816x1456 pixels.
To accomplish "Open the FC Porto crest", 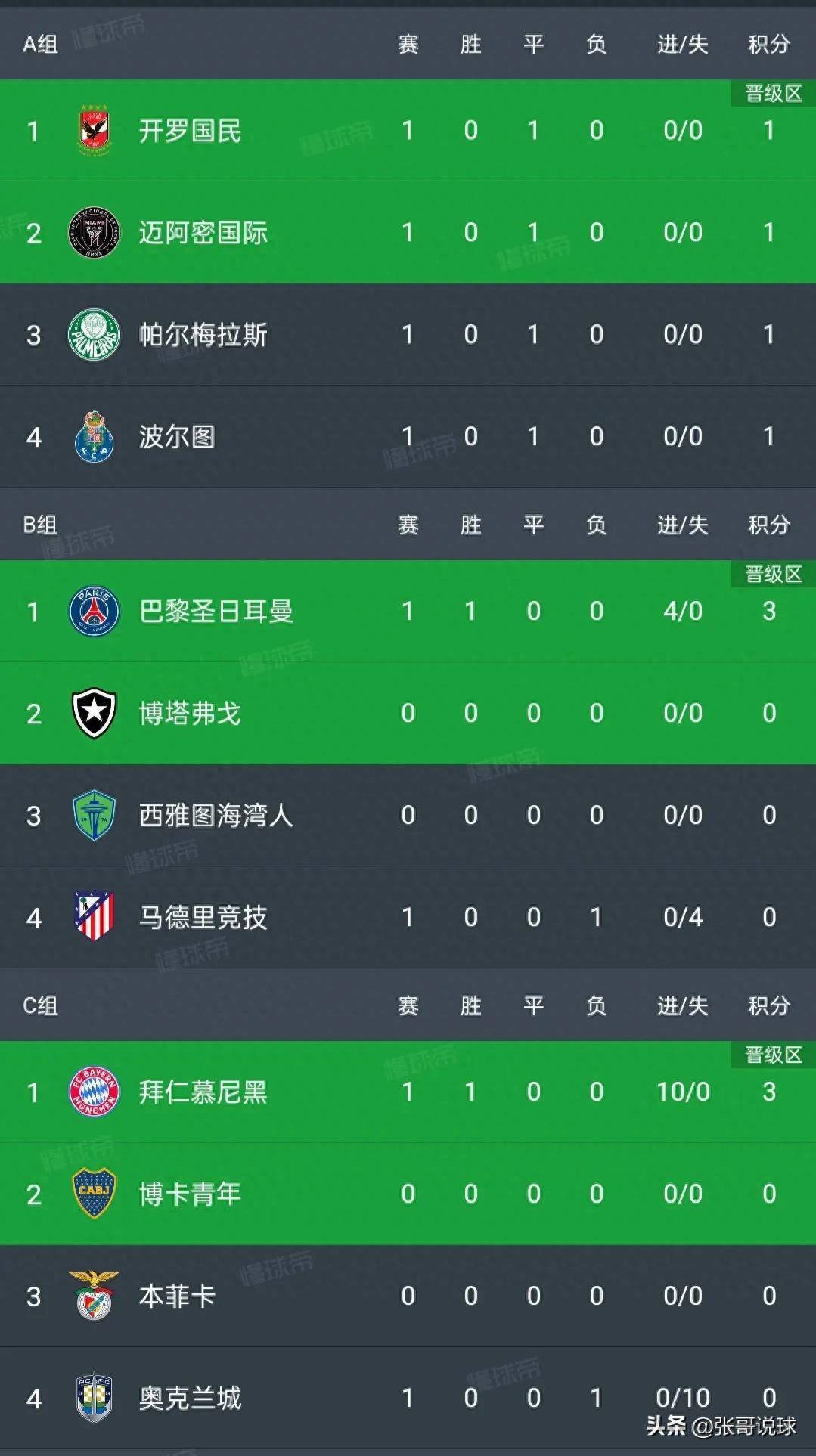I will click(94, 436).
